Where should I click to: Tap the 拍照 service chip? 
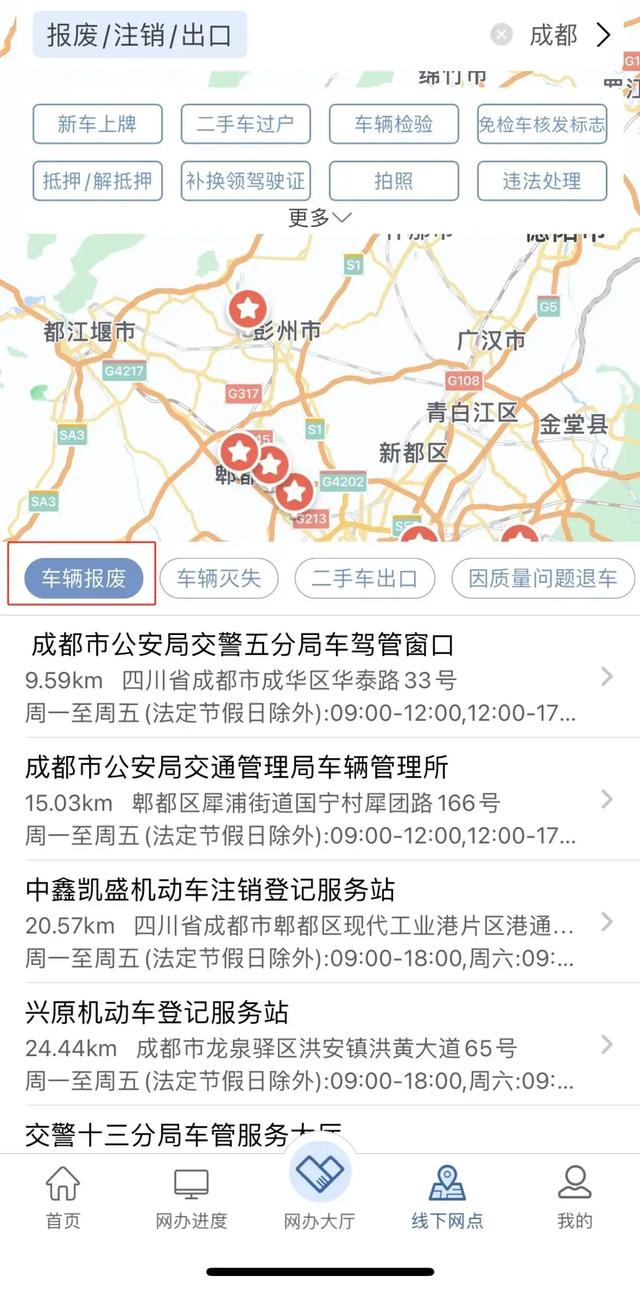(394, 181)
